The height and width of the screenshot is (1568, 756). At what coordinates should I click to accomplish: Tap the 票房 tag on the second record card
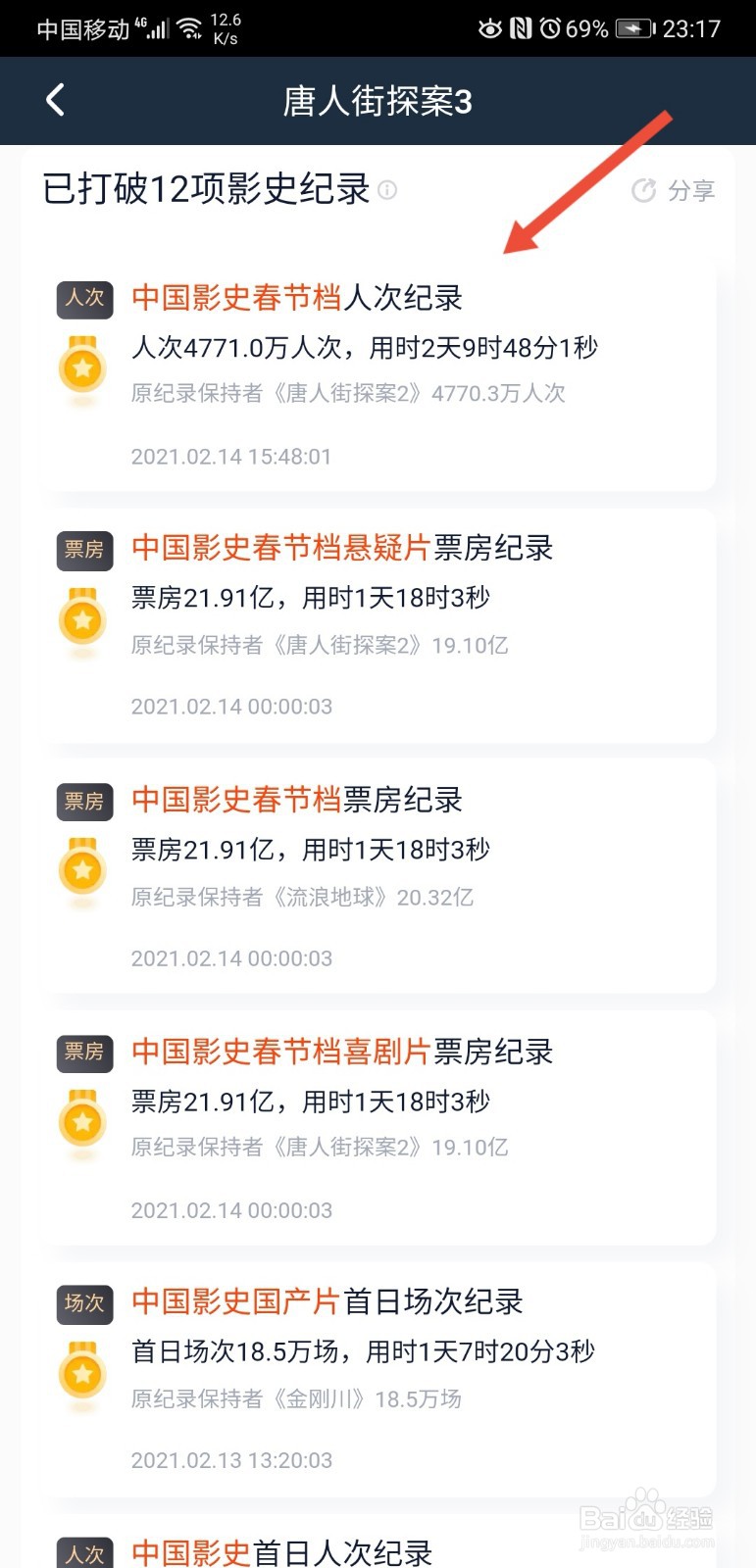pyautogui.click(x=83, y=551)
